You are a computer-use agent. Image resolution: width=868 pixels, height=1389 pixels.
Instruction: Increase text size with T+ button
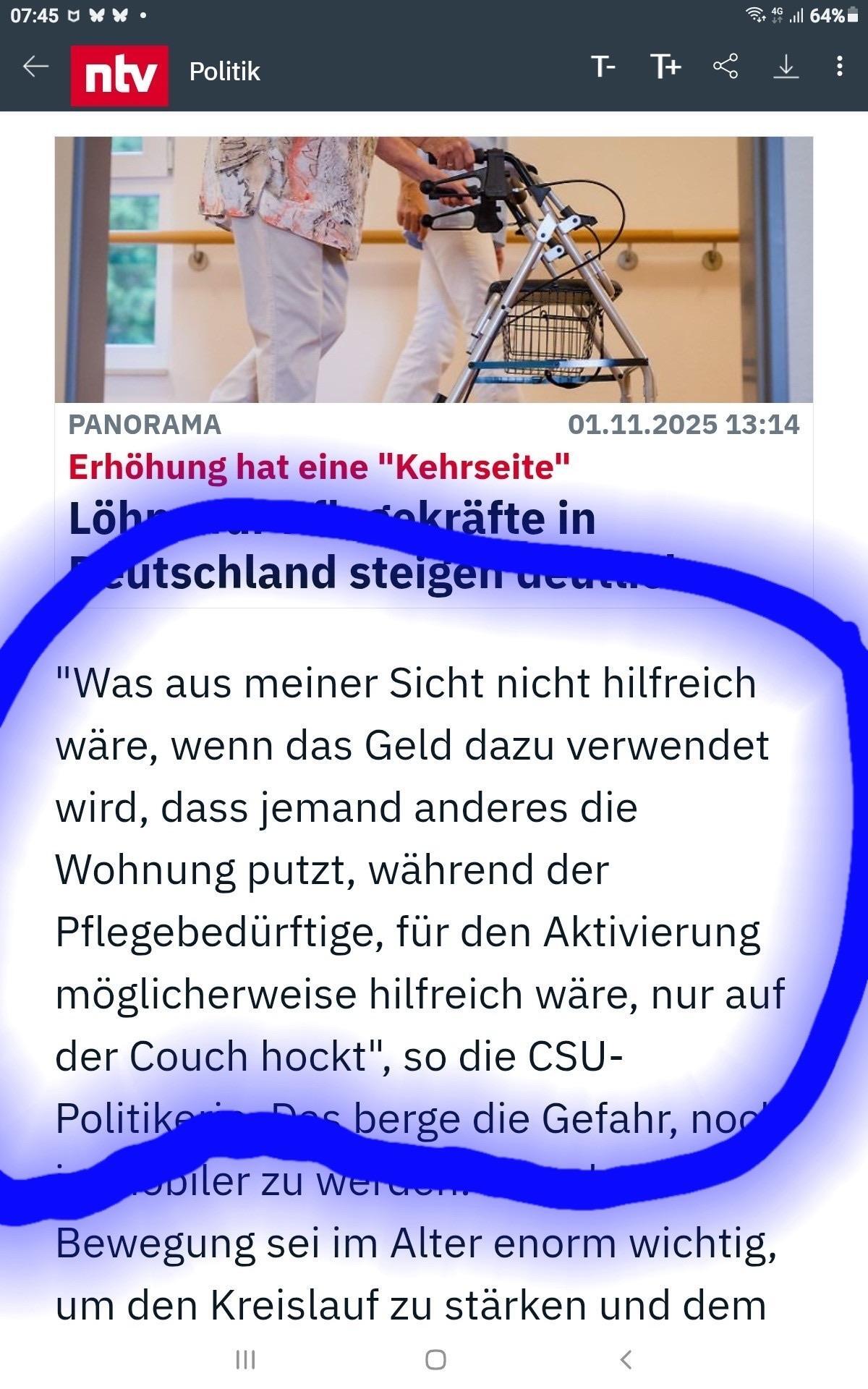665,67
